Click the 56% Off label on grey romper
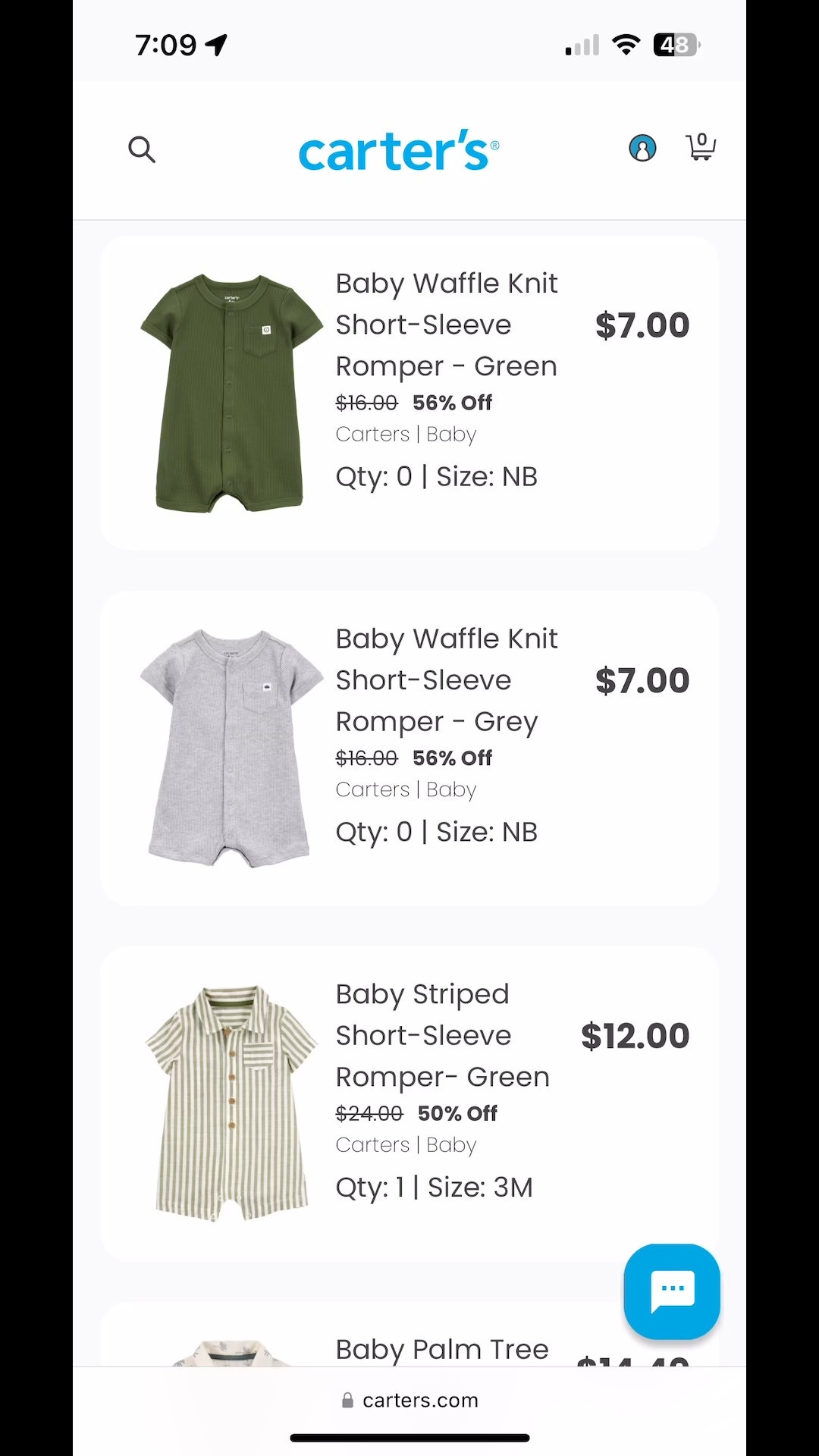 (452, 758)
